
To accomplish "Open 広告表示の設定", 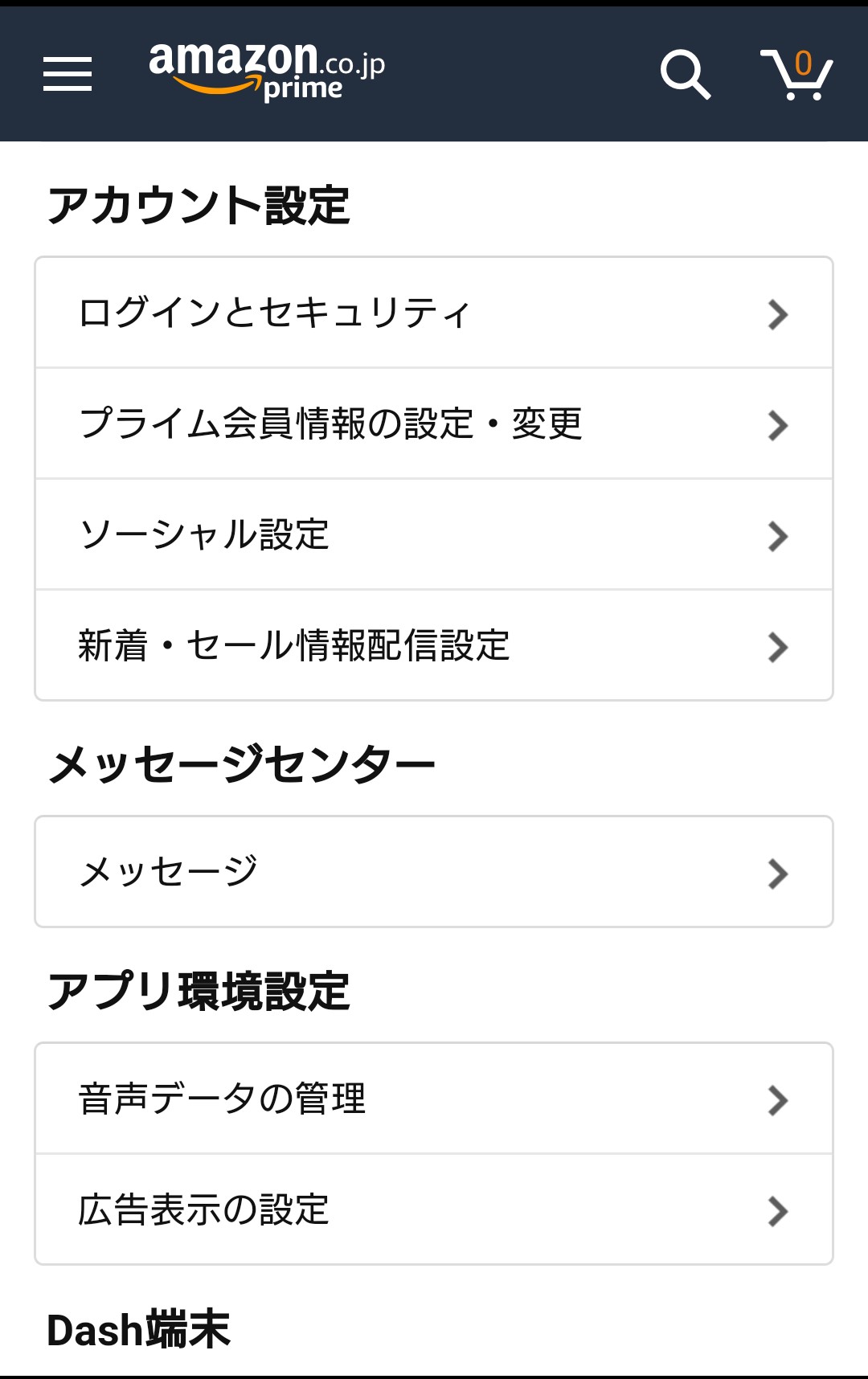I will [434, 1209].
